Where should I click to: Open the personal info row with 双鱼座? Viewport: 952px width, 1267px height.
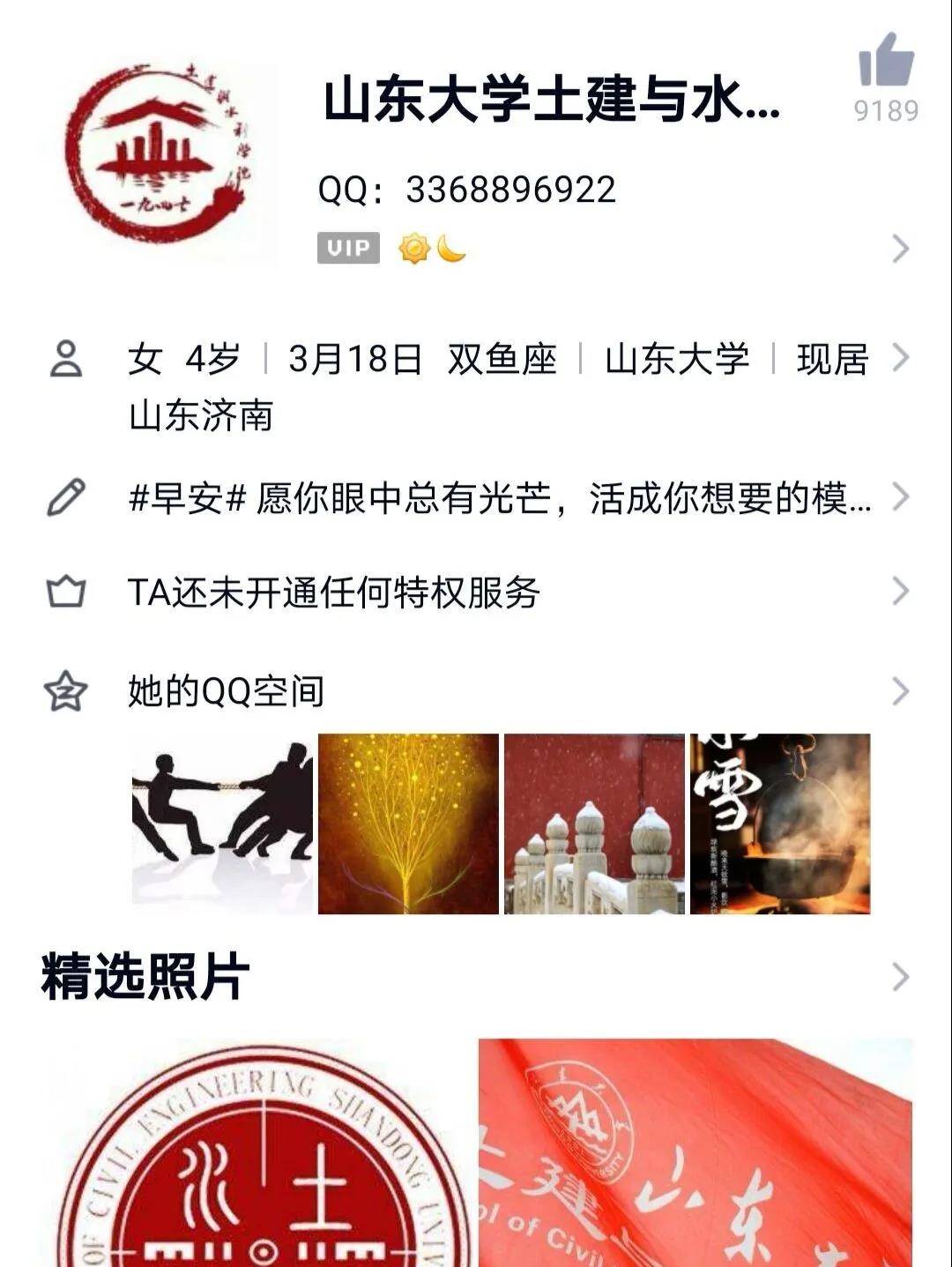pyautogui.click(x=499, y=360)
